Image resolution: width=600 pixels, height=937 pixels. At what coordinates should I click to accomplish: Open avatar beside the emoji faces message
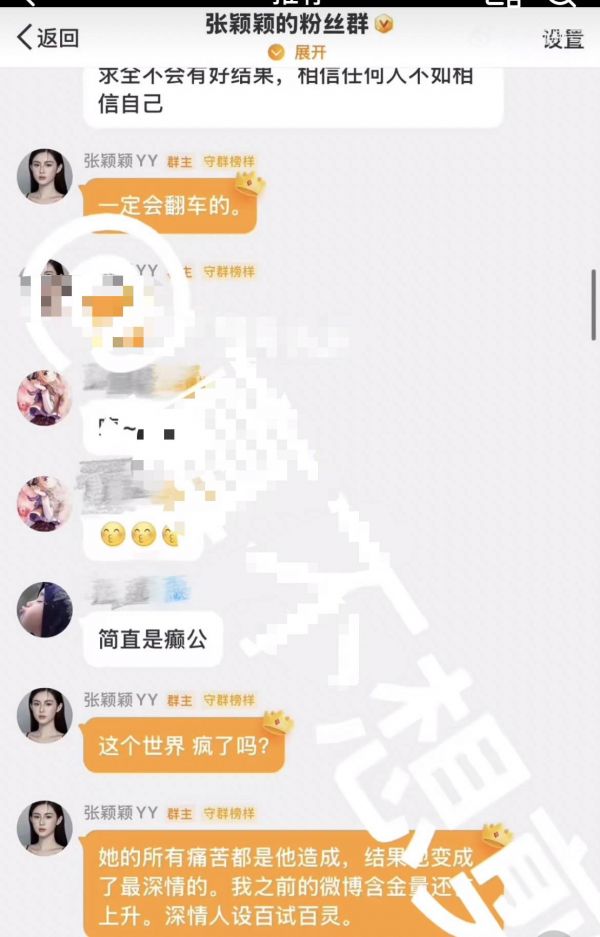44,503
